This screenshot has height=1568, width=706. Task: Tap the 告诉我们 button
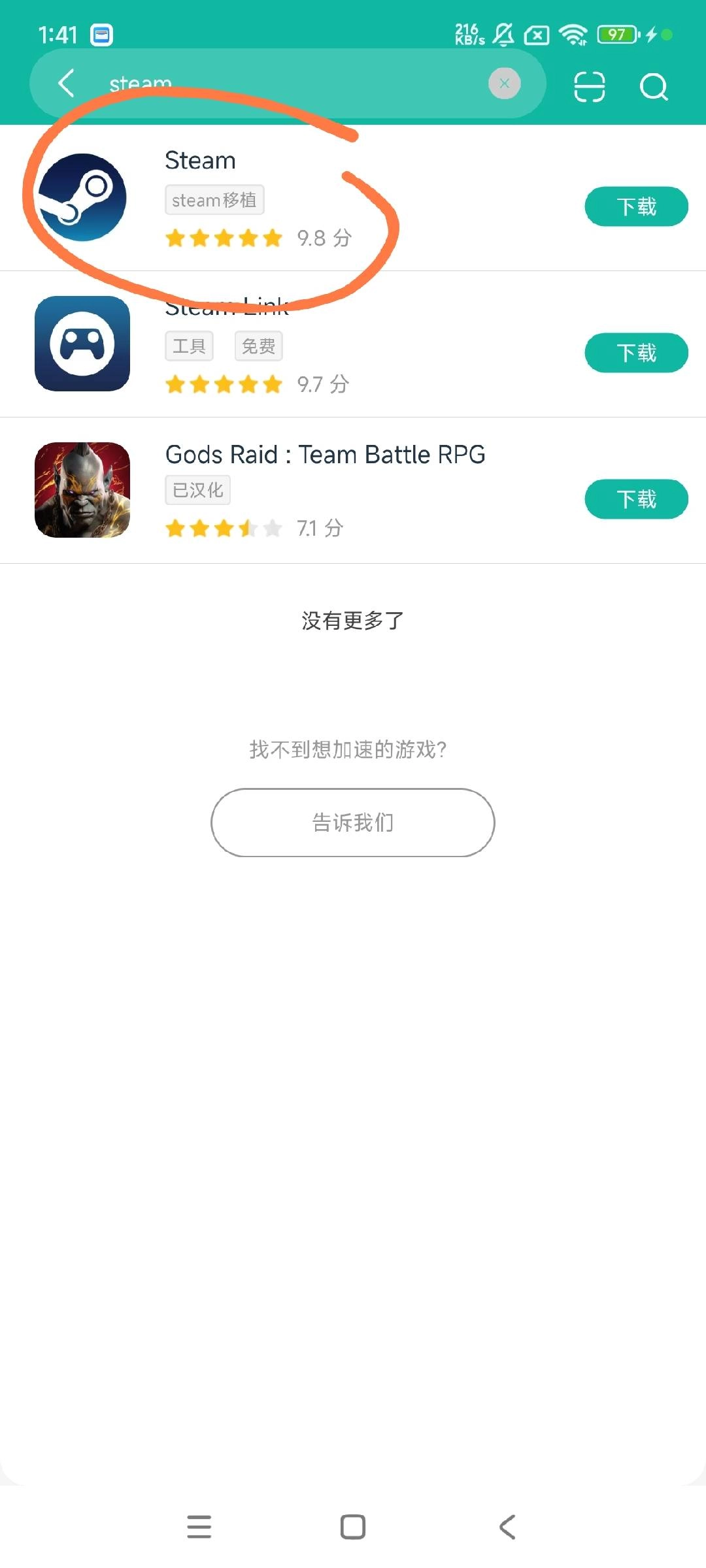352,823
